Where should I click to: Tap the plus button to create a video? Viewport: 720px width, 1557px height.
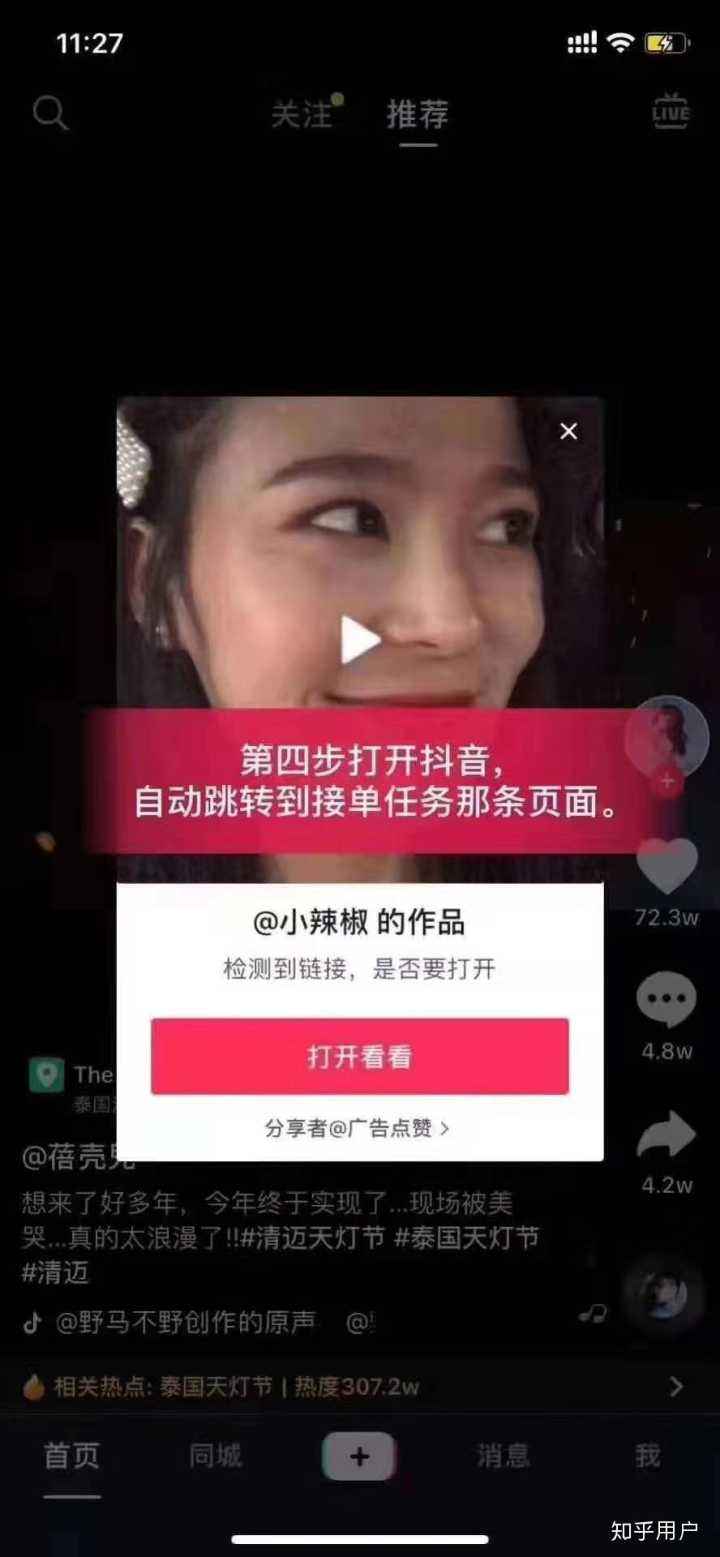[x=360, y=1457]
